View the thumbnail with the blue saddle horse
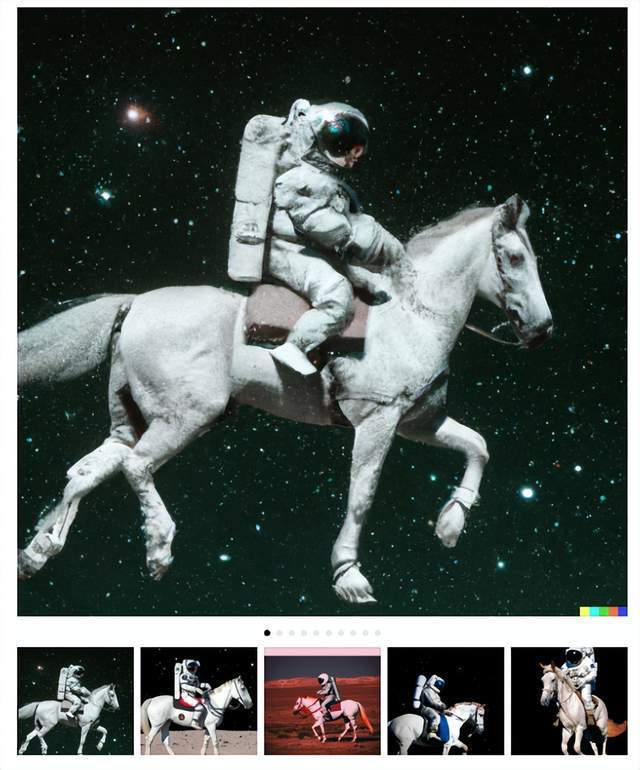This screenshot has width=640, height=770. (445, 700)
